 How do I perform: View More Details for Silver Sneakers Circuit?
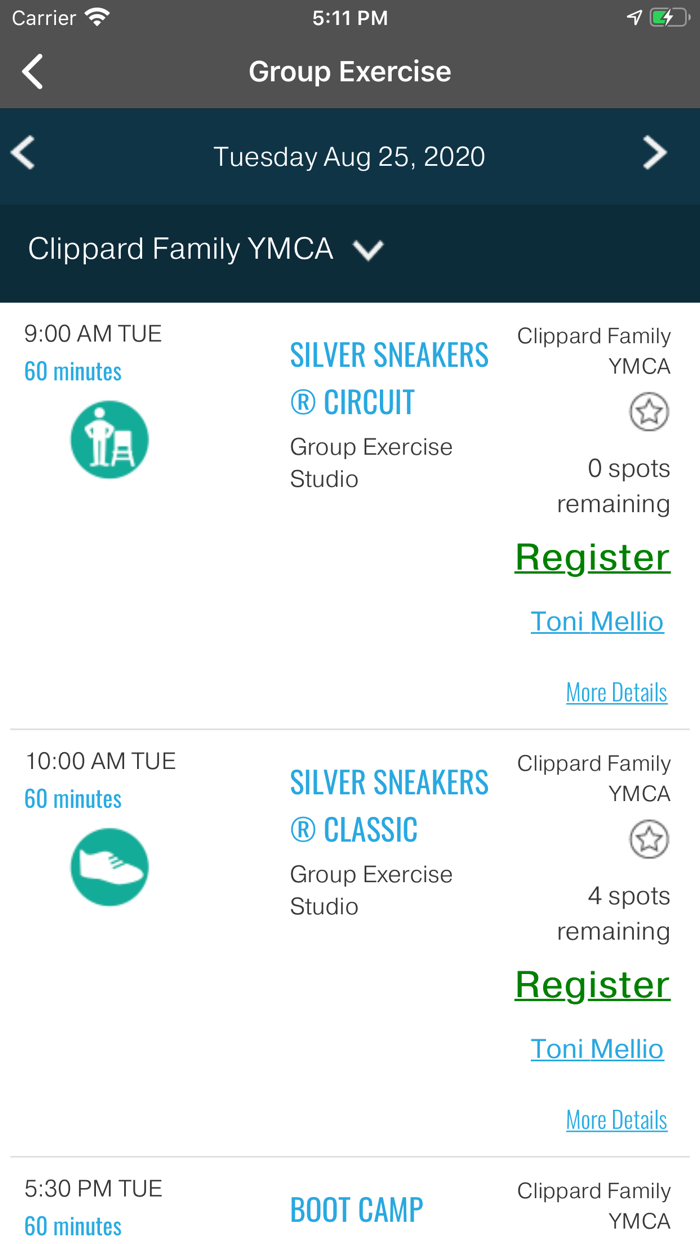pyautogui.click(x=616, y=692)
